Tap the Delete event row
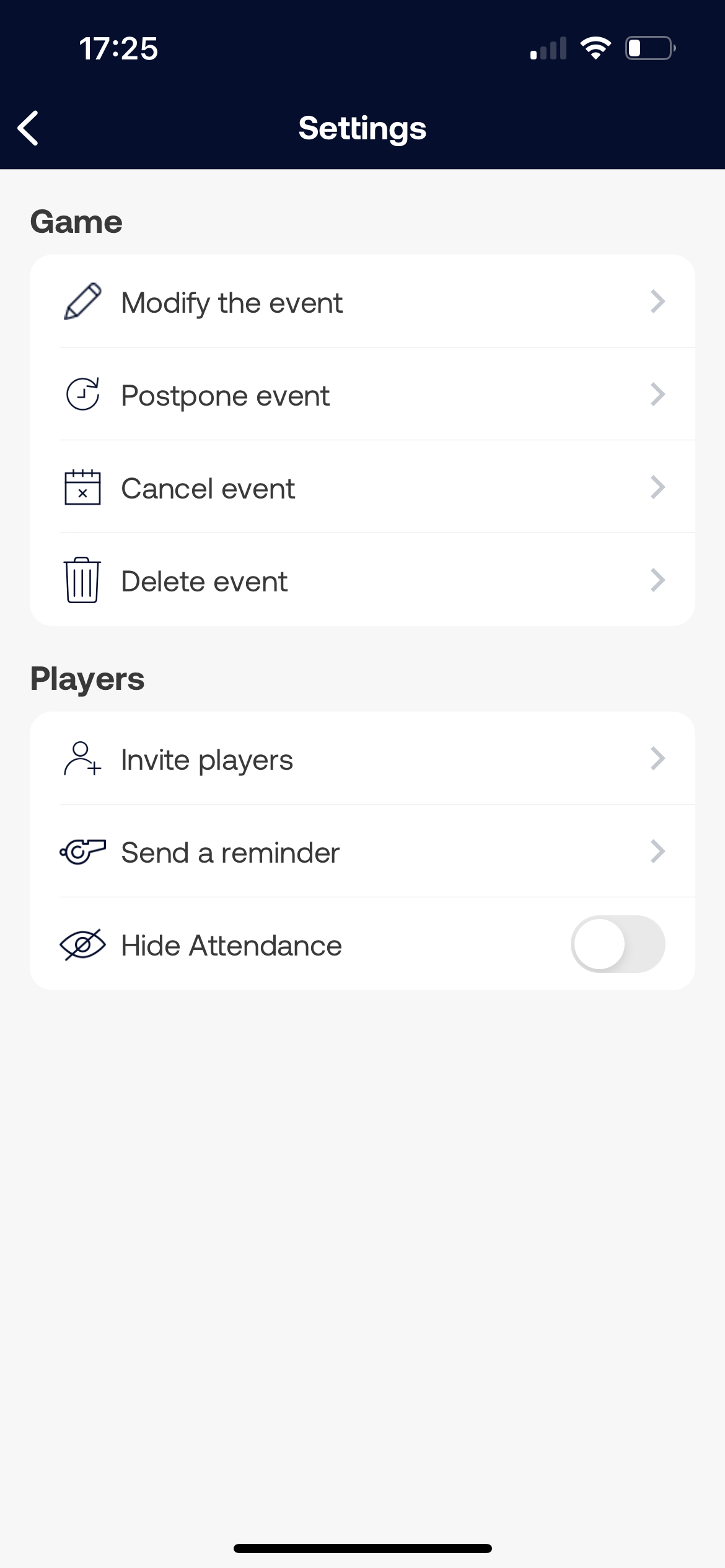 362,581
